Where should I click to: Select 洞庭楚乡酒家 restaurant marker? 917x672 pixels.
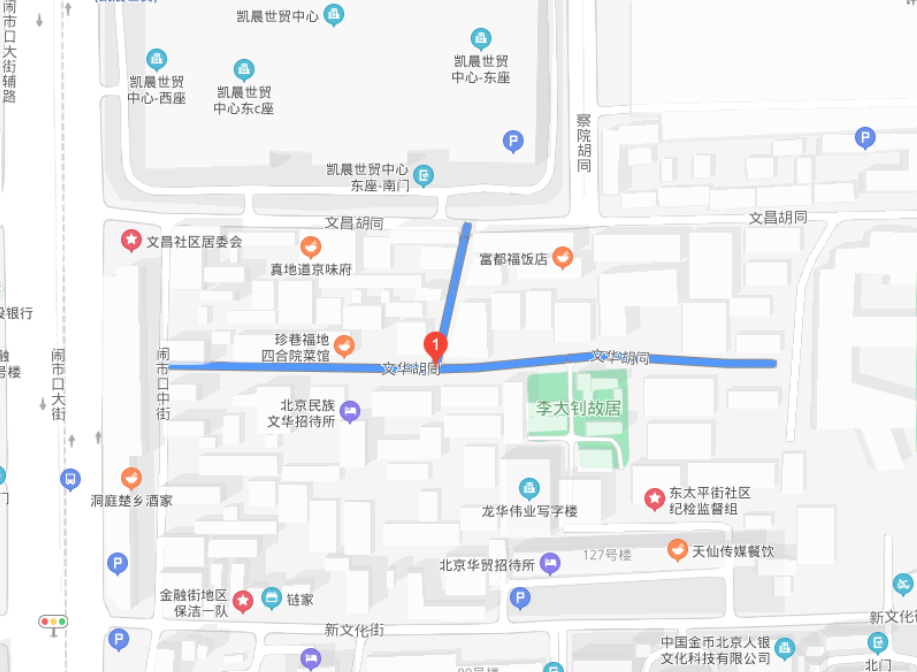(x=131, y=479)
